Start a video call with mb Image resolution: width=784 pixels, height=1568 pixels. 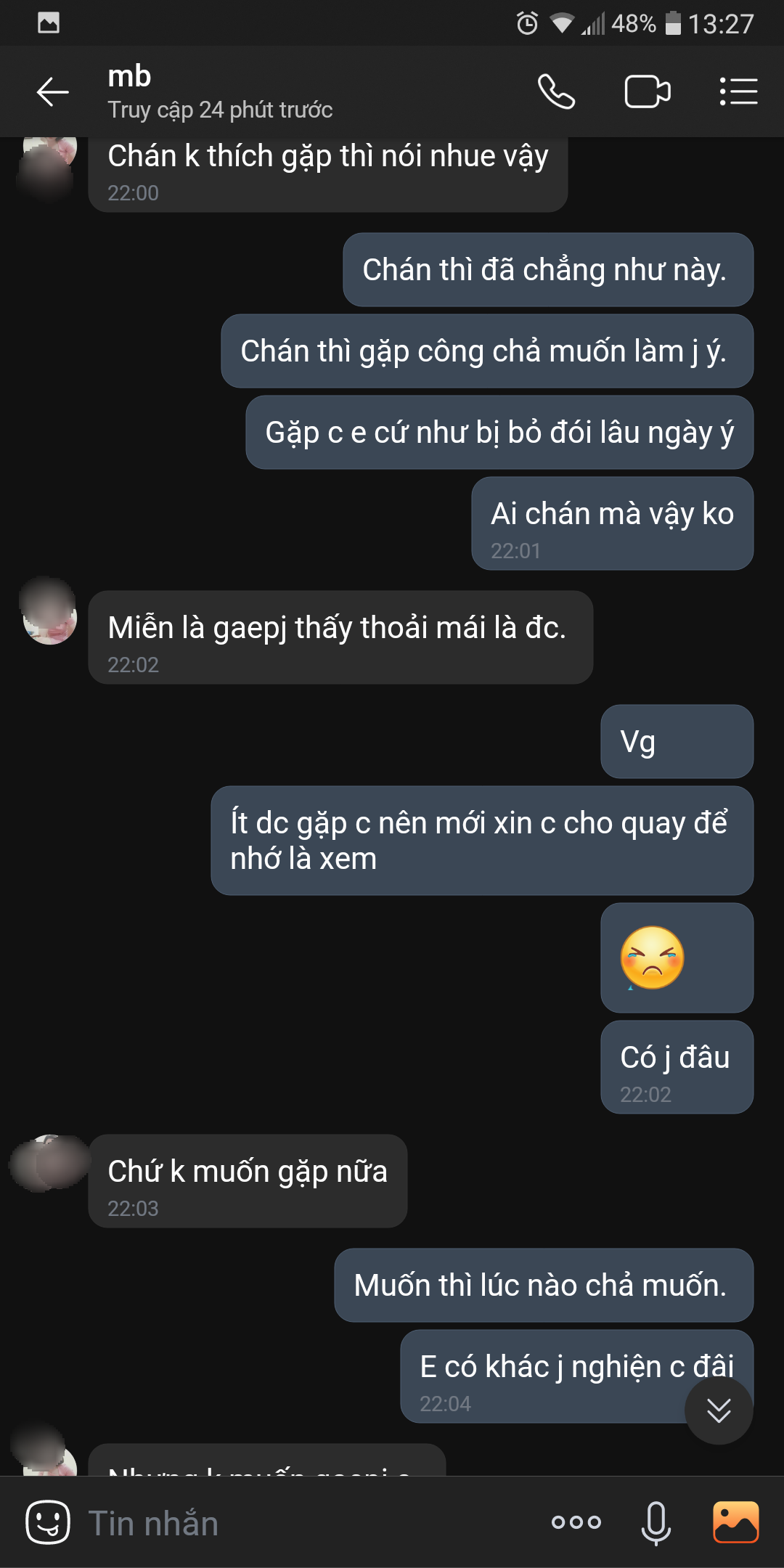click(647, 92)
